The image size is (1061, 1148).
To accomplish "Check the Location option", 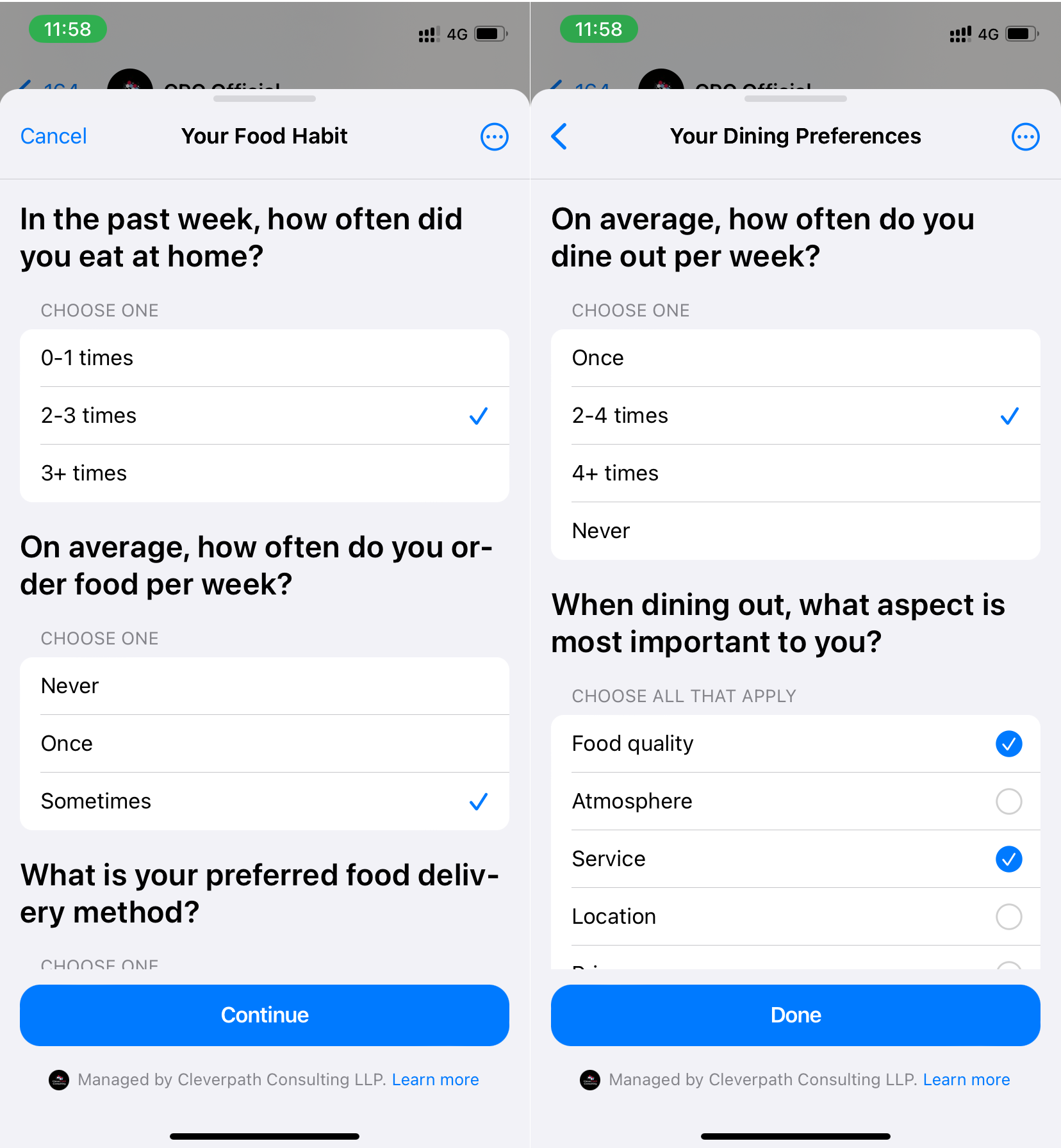I will (1008, 917).
